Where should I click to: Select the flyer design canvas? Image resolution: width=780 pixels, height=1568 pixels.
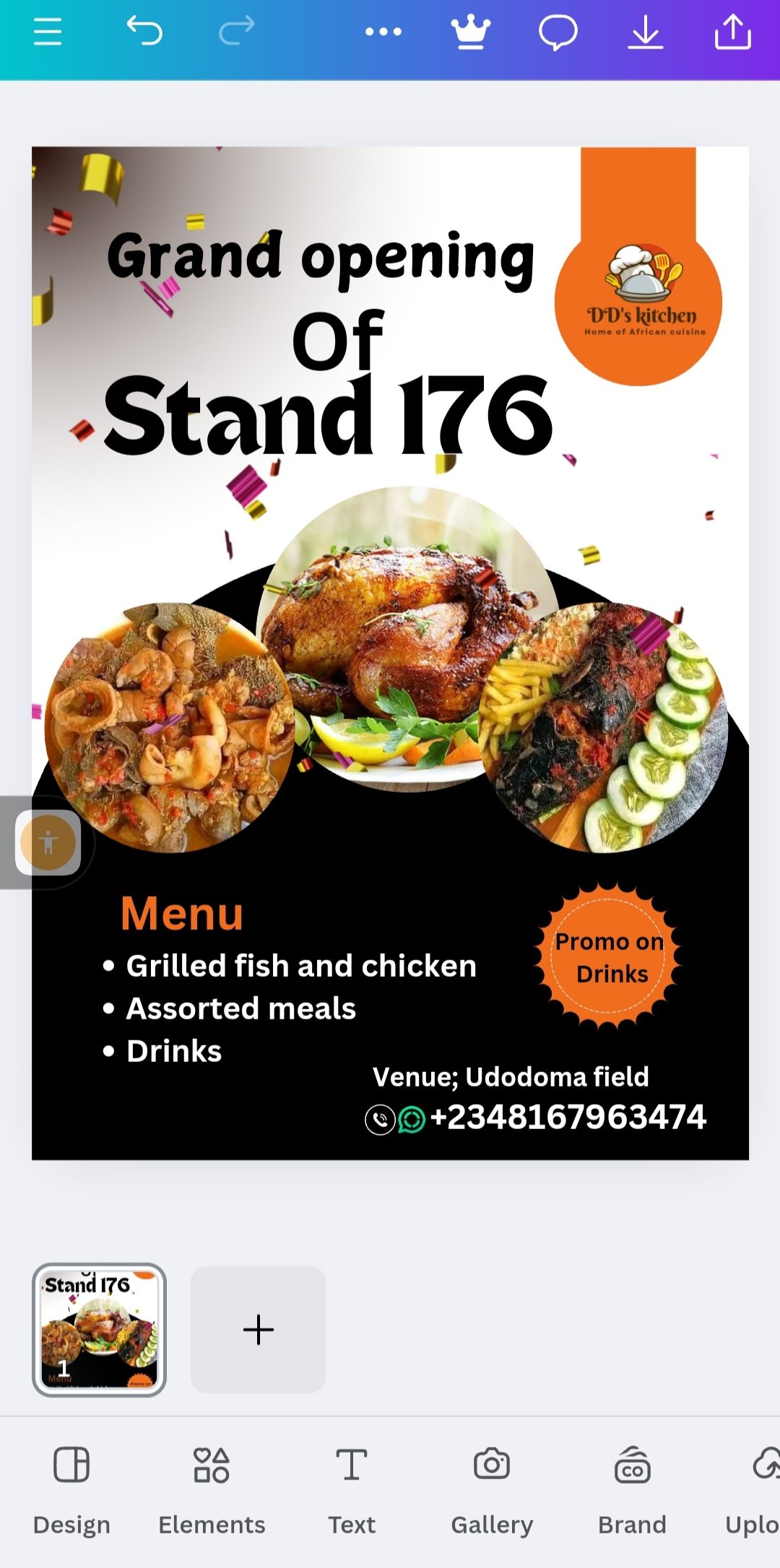coord(390,653)
